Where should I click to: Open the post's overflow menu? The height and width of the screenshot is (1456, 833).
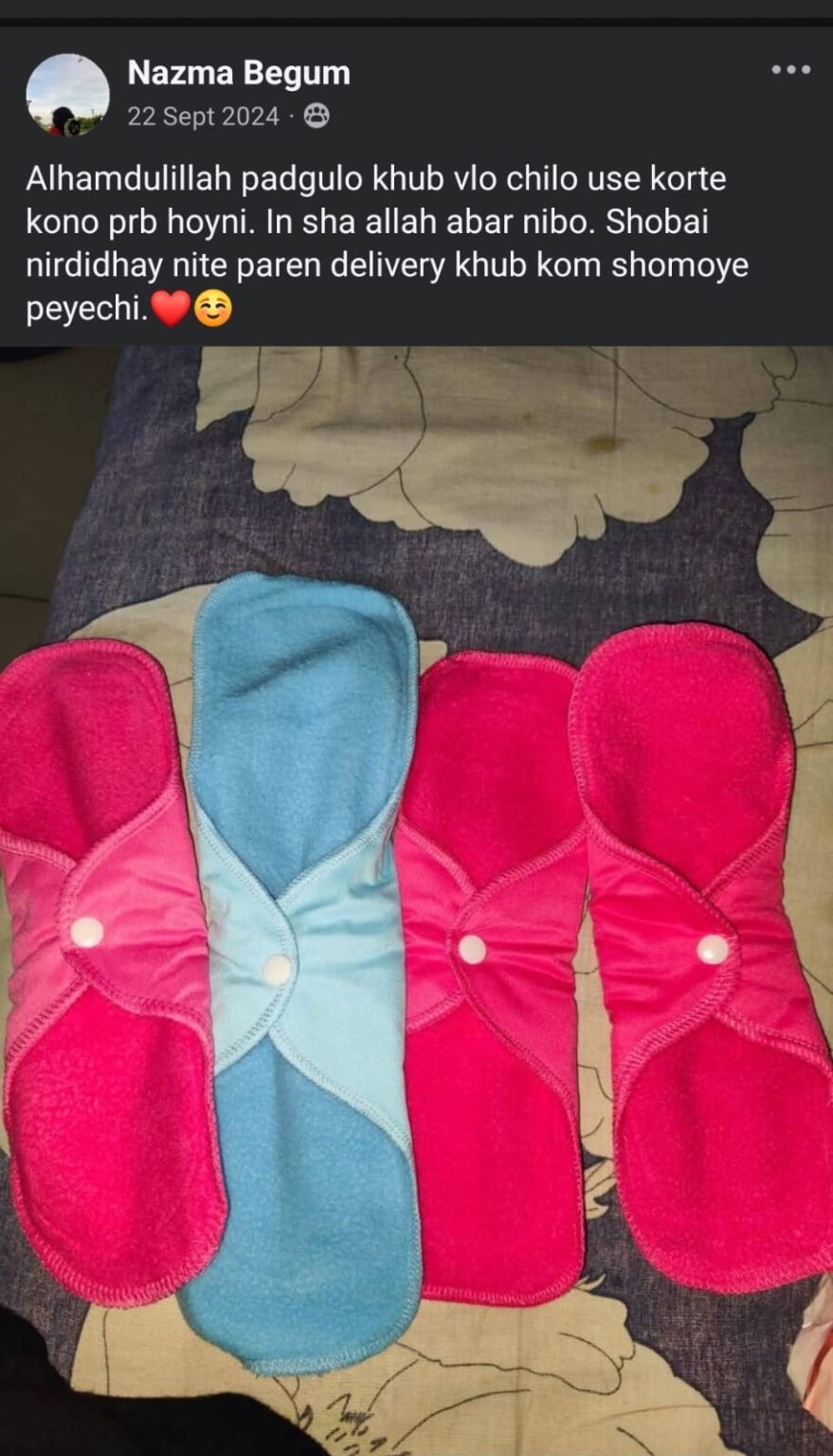(x=790, y=69)
